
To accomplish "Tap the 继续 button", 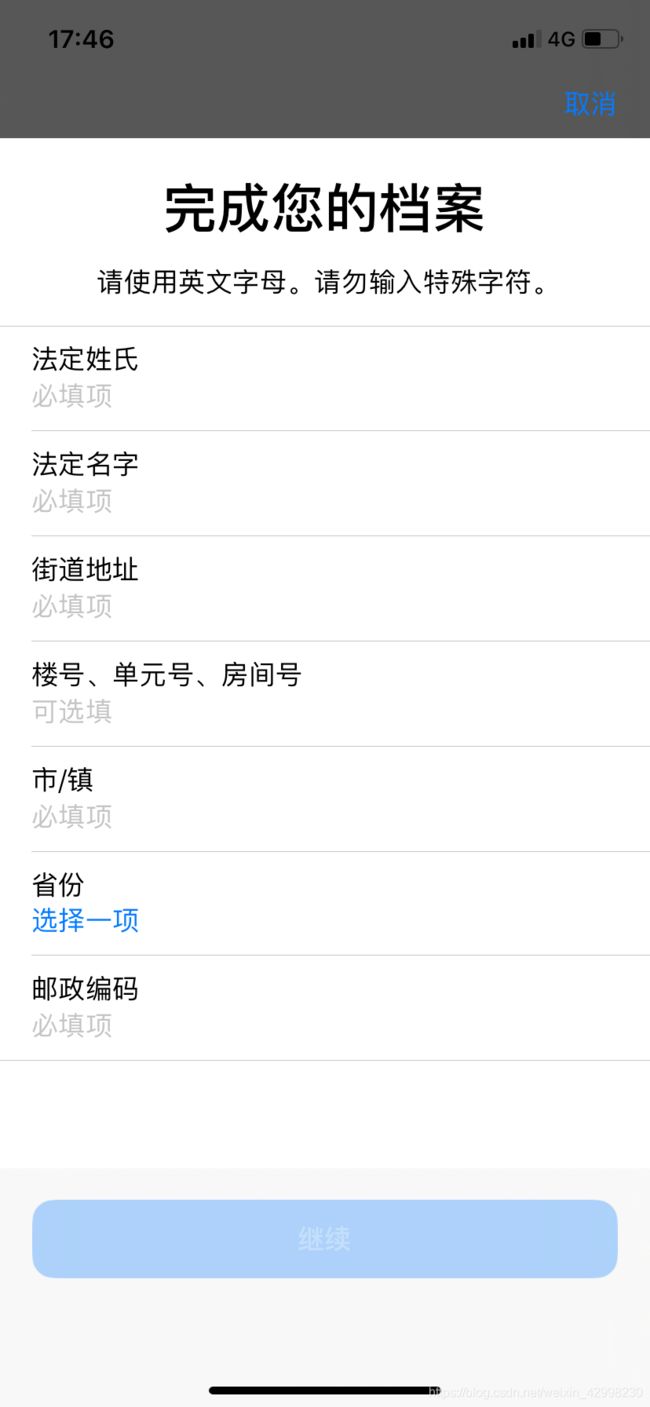I will [325, 1239].
